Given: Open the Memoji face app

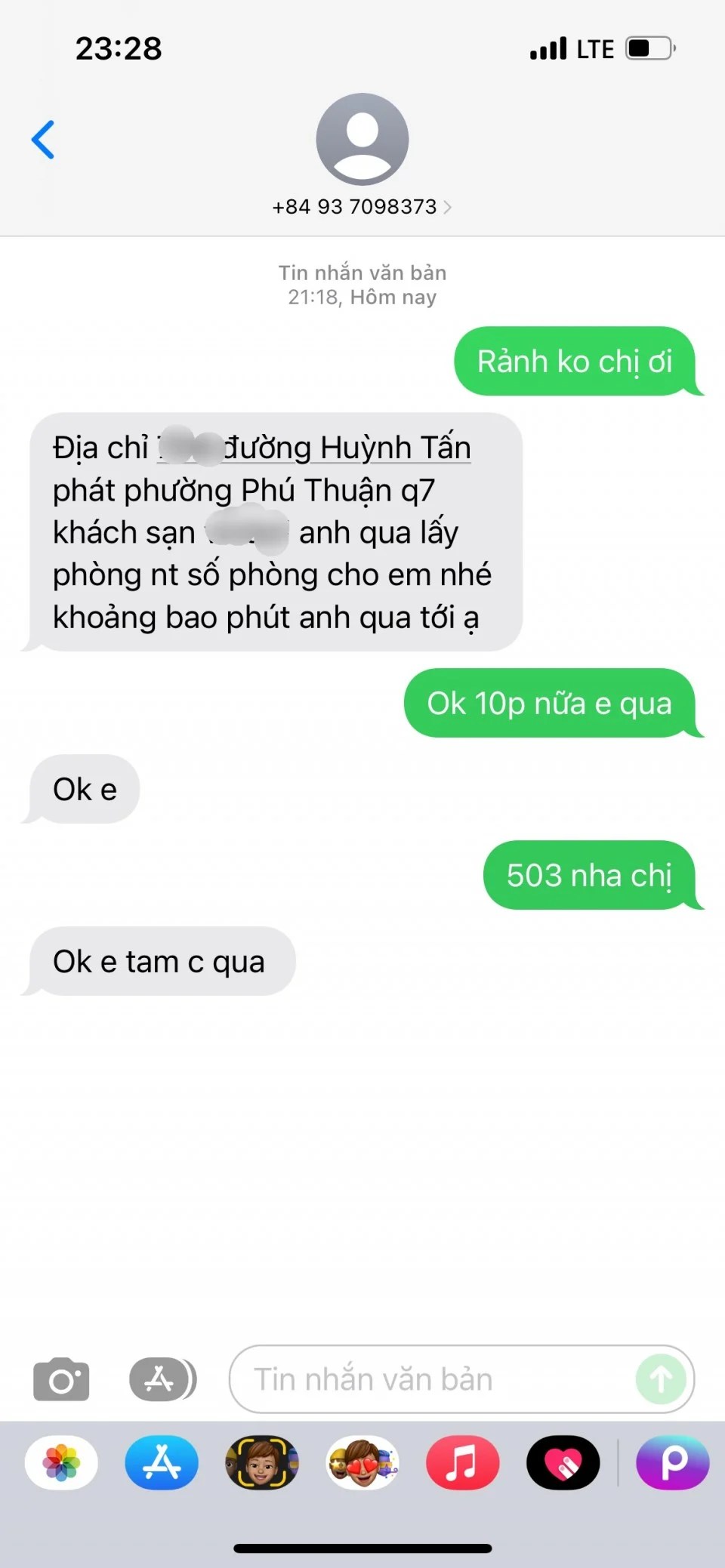Looking at the screenshot, I should click(x=262, y=1462).
